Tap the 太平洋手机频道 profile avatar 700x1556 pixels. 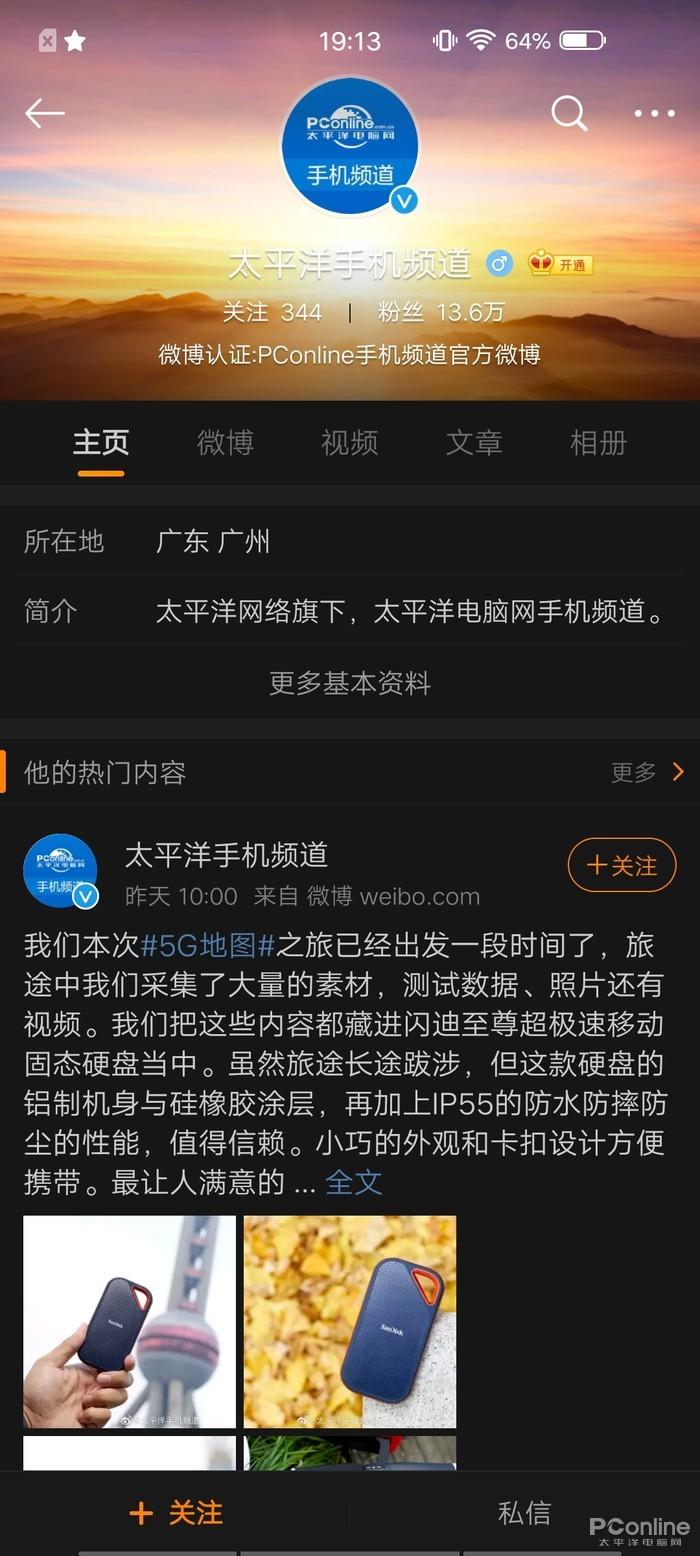pyautogui.click(x=350, y=147)
